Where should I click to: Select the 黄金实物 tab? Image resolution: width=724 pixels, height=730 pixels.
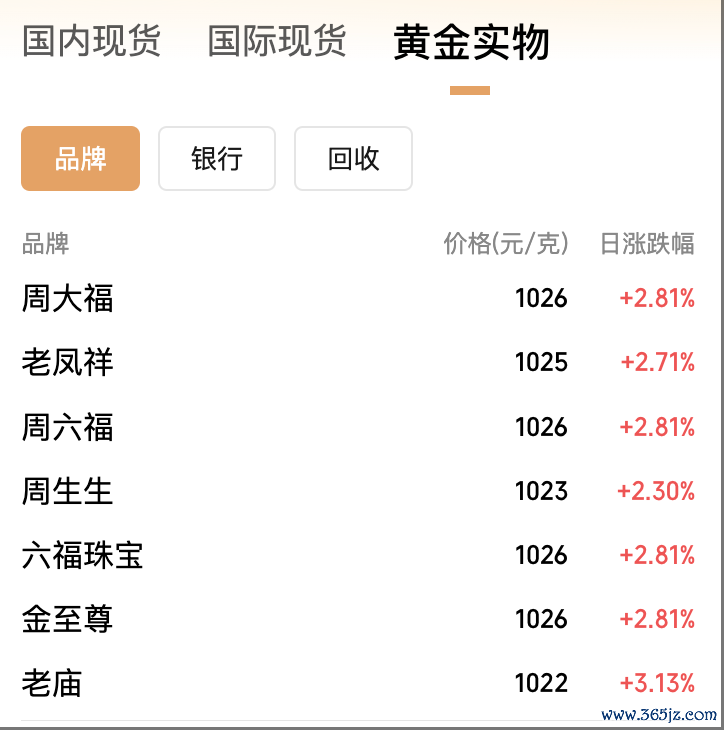470,44
